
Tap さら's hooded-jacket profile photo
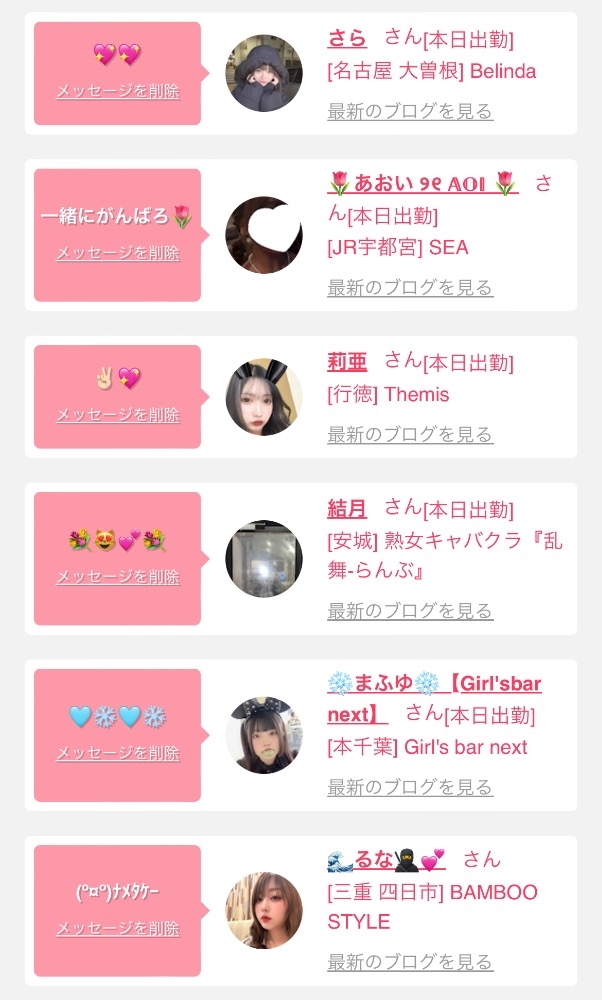click(264, 73)
